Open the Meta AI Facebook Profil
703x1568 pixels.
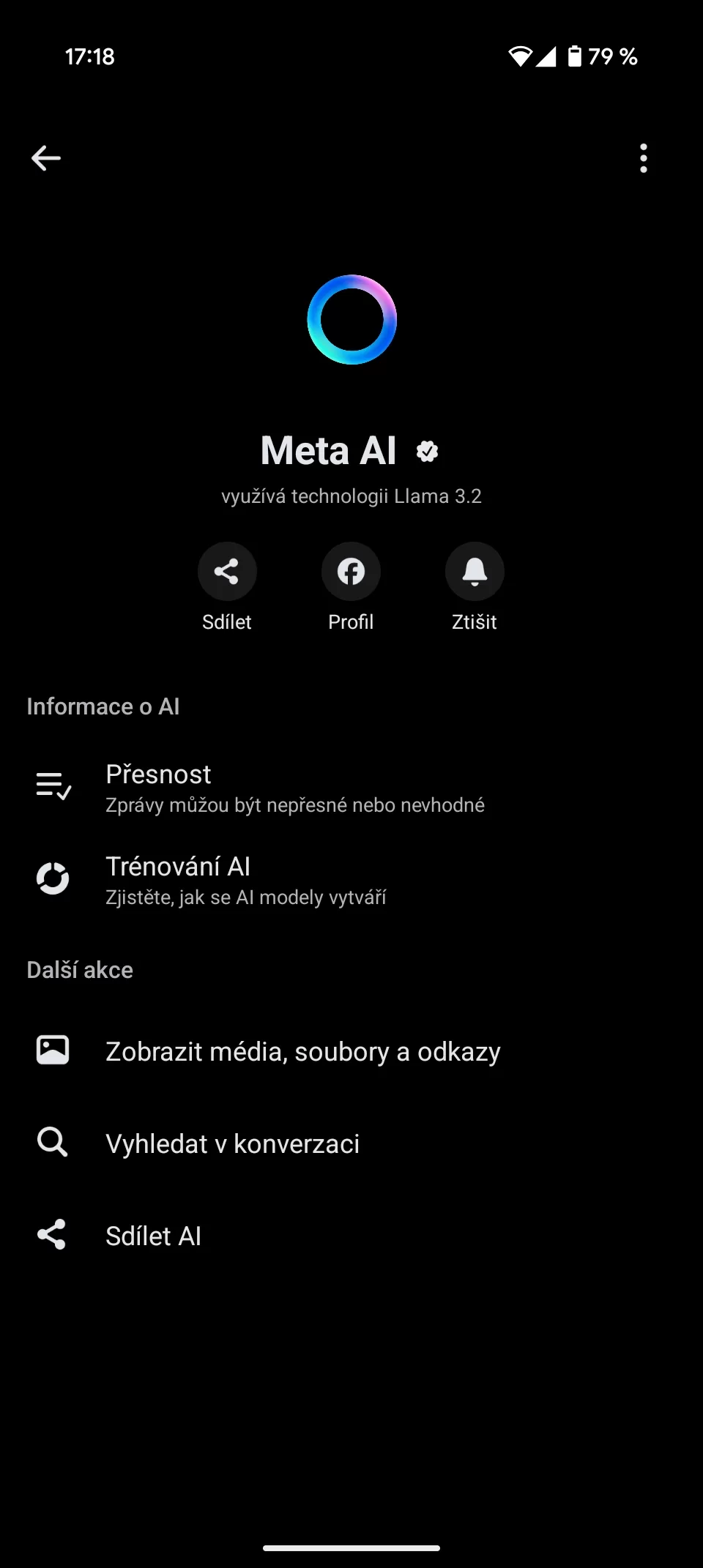(351, 572)
